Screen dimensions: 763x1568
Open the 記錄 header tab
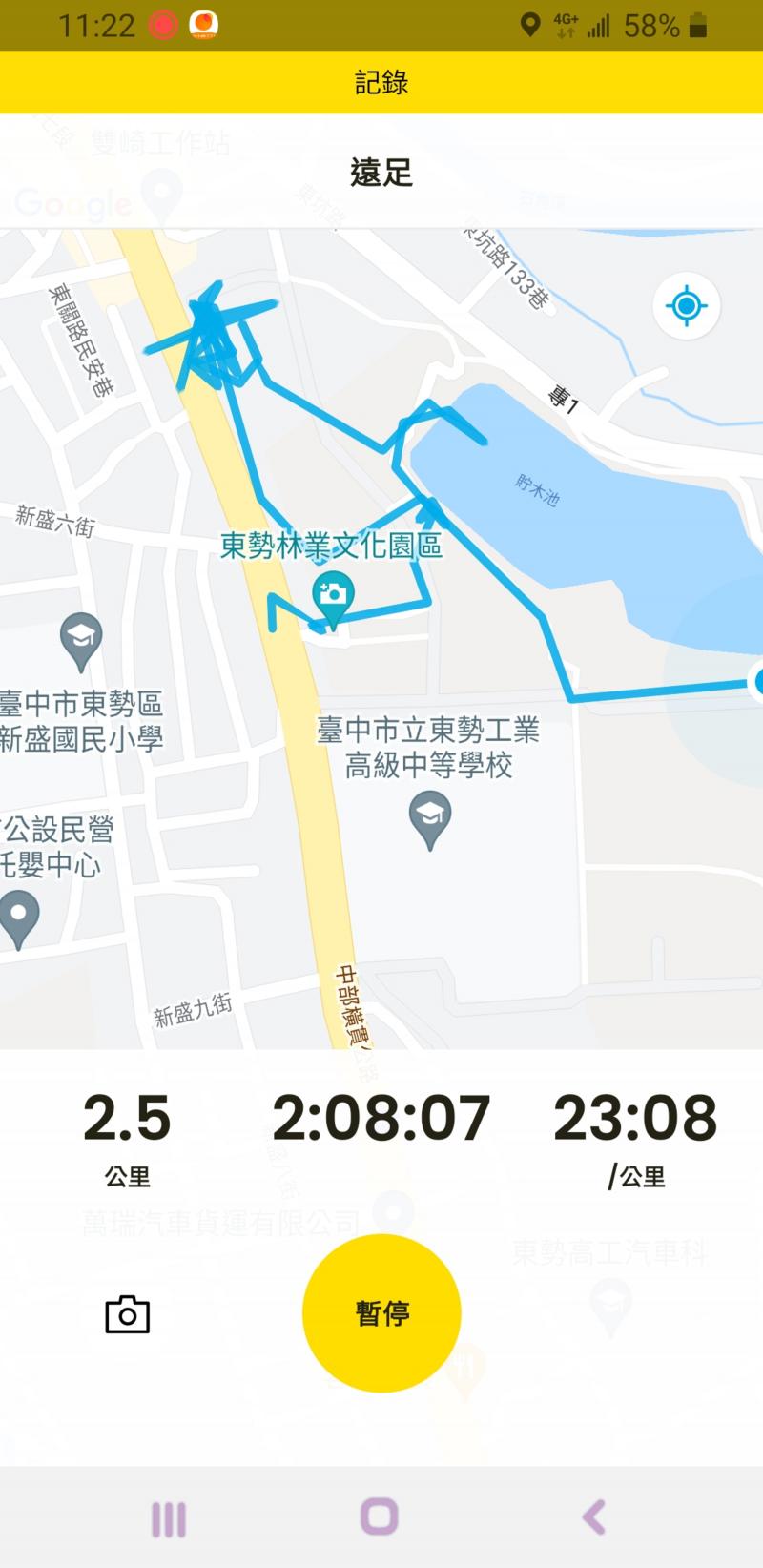381,84
